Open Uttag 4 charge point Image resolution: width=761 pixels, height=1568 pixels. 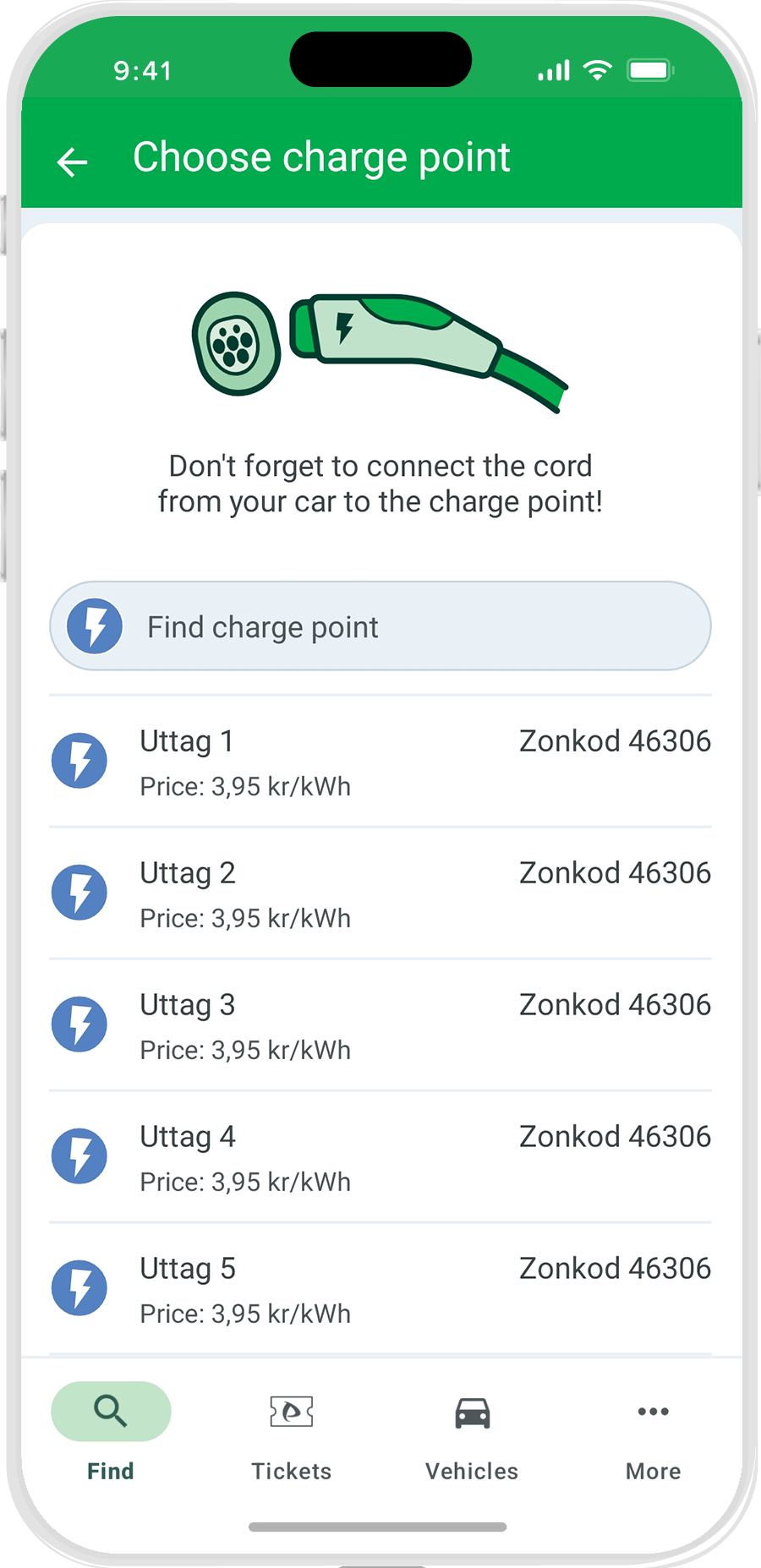(x=380, y=1157)
